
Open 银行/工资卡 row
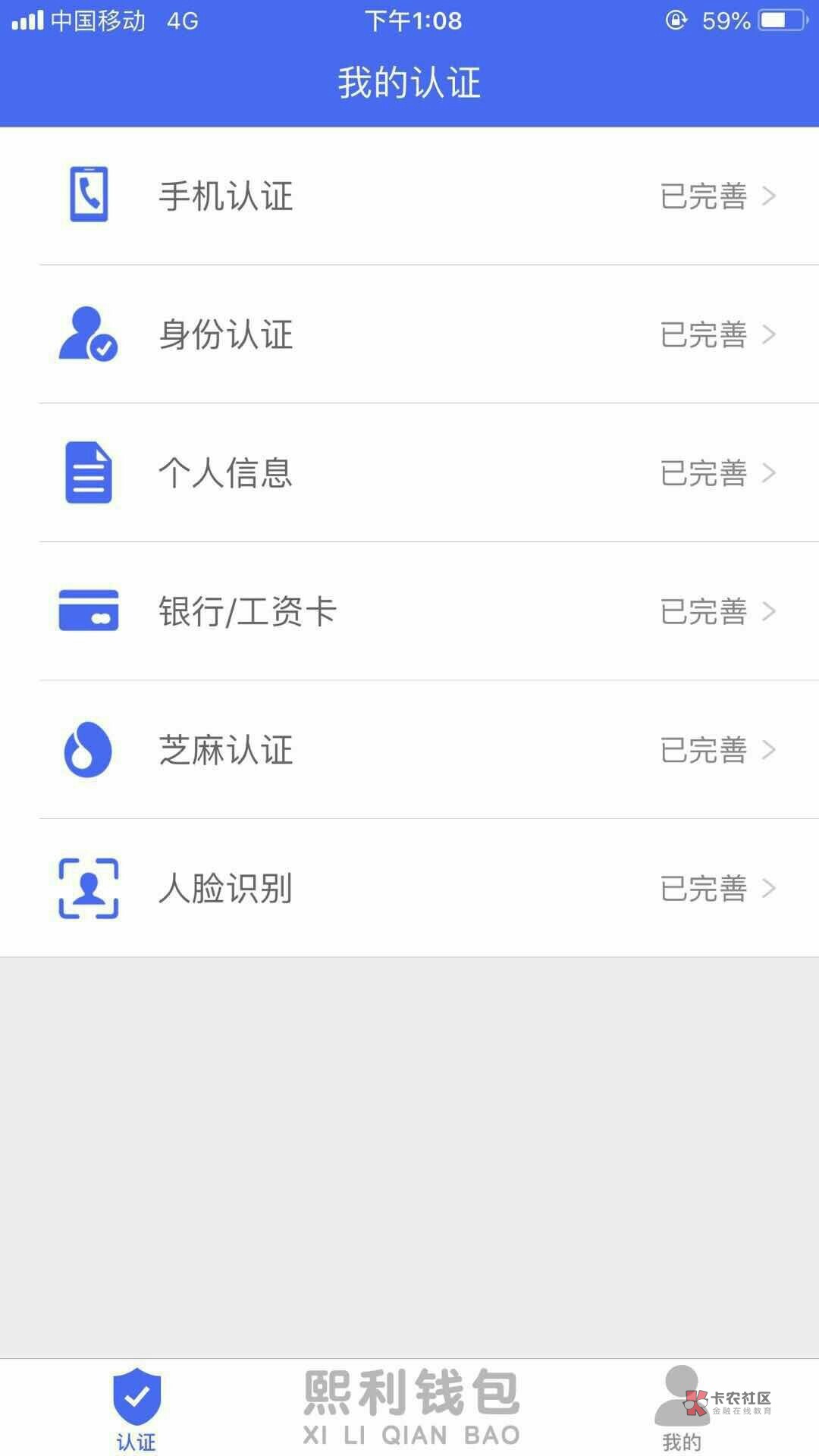[409, 611]
